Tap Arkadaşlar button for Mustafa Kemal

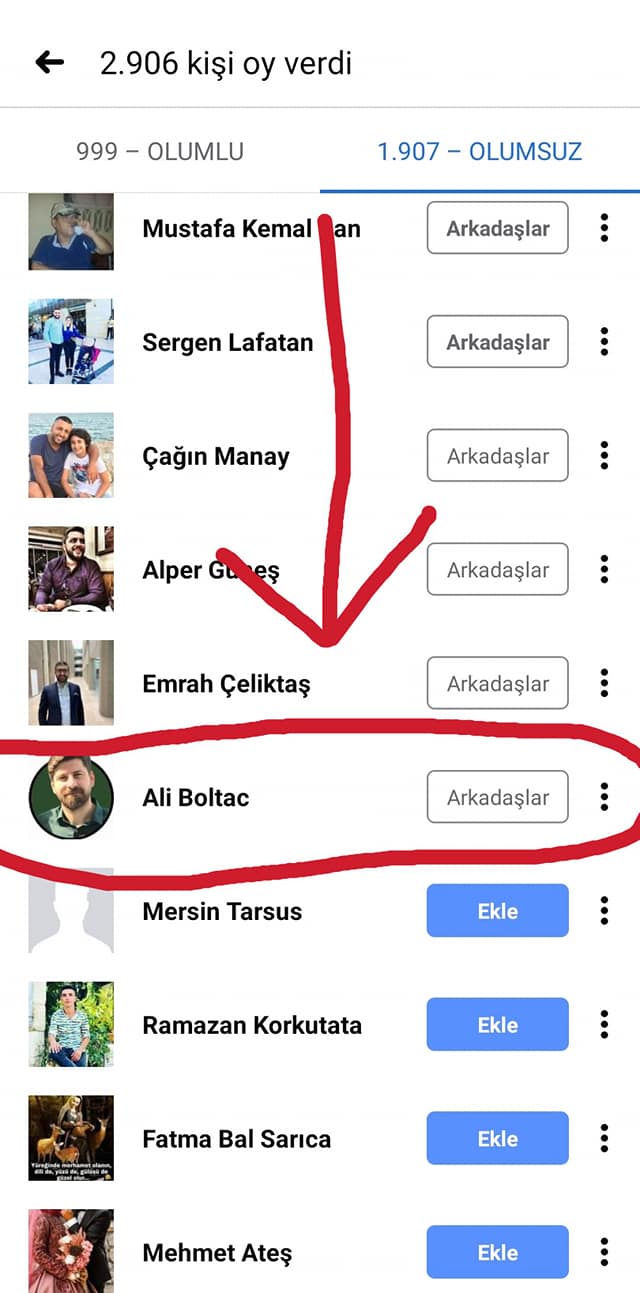click(x=497, y=228)
